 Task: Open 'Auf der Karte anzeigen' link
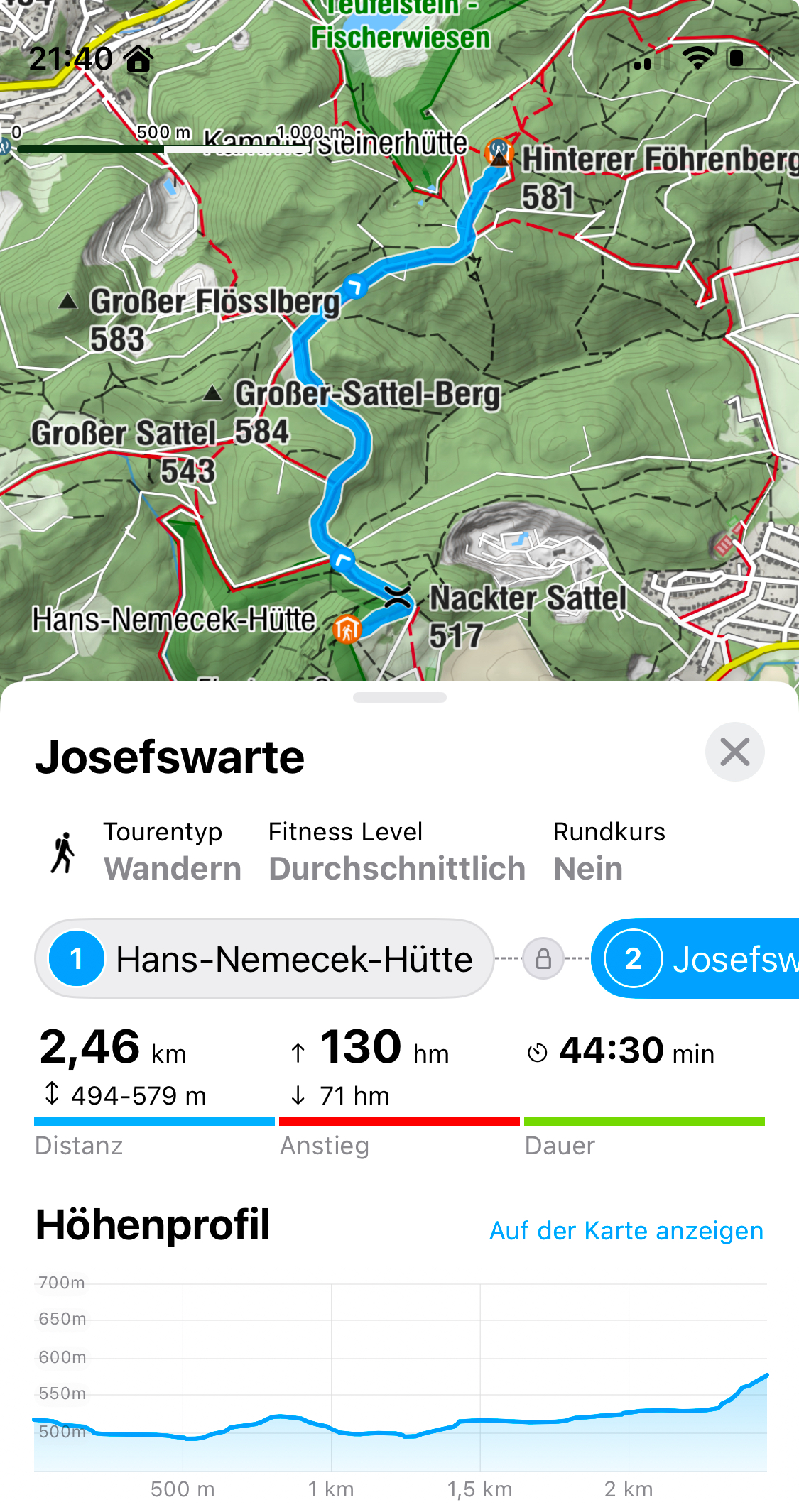coord(626,1230)
